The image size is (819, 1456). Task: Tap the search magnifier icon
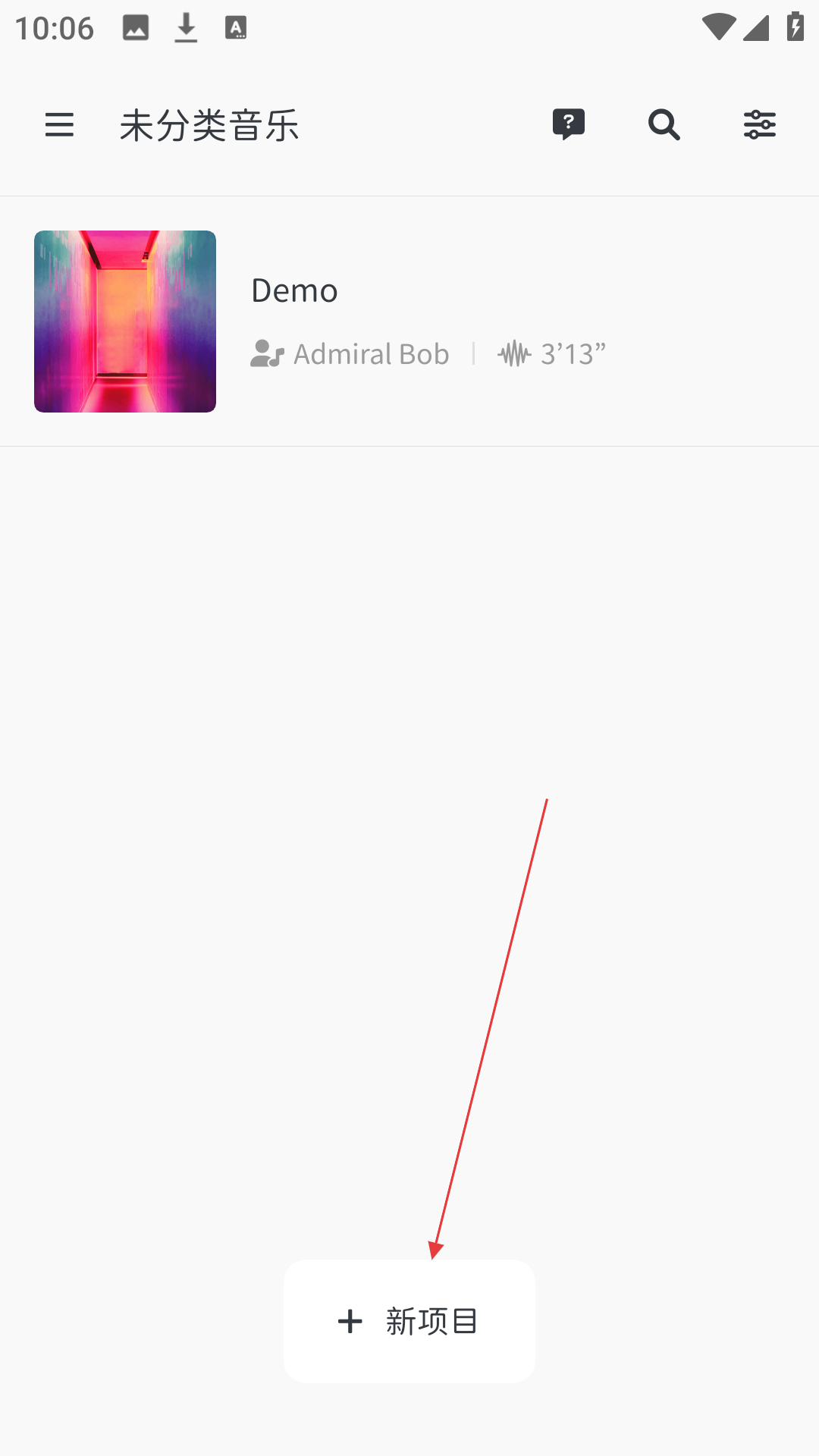[664, 125]
